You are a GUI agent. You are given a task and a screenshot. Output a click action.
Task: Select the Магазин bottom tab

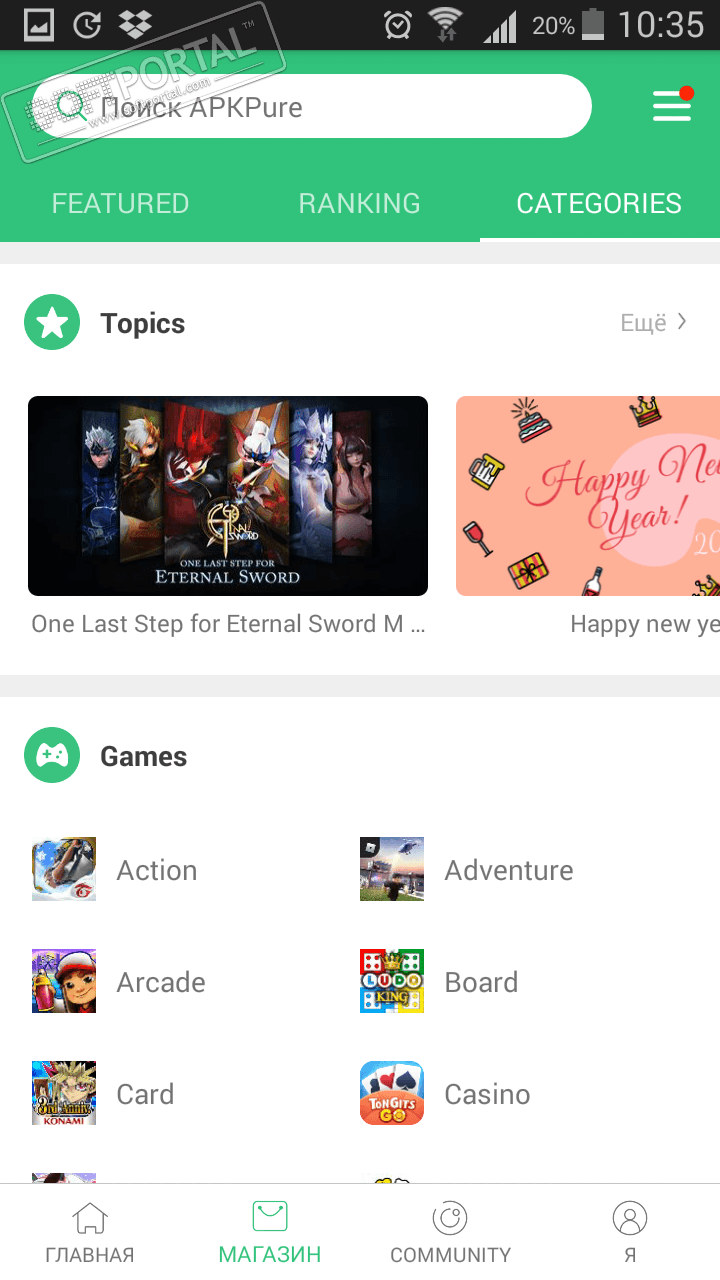[270, 1232]
